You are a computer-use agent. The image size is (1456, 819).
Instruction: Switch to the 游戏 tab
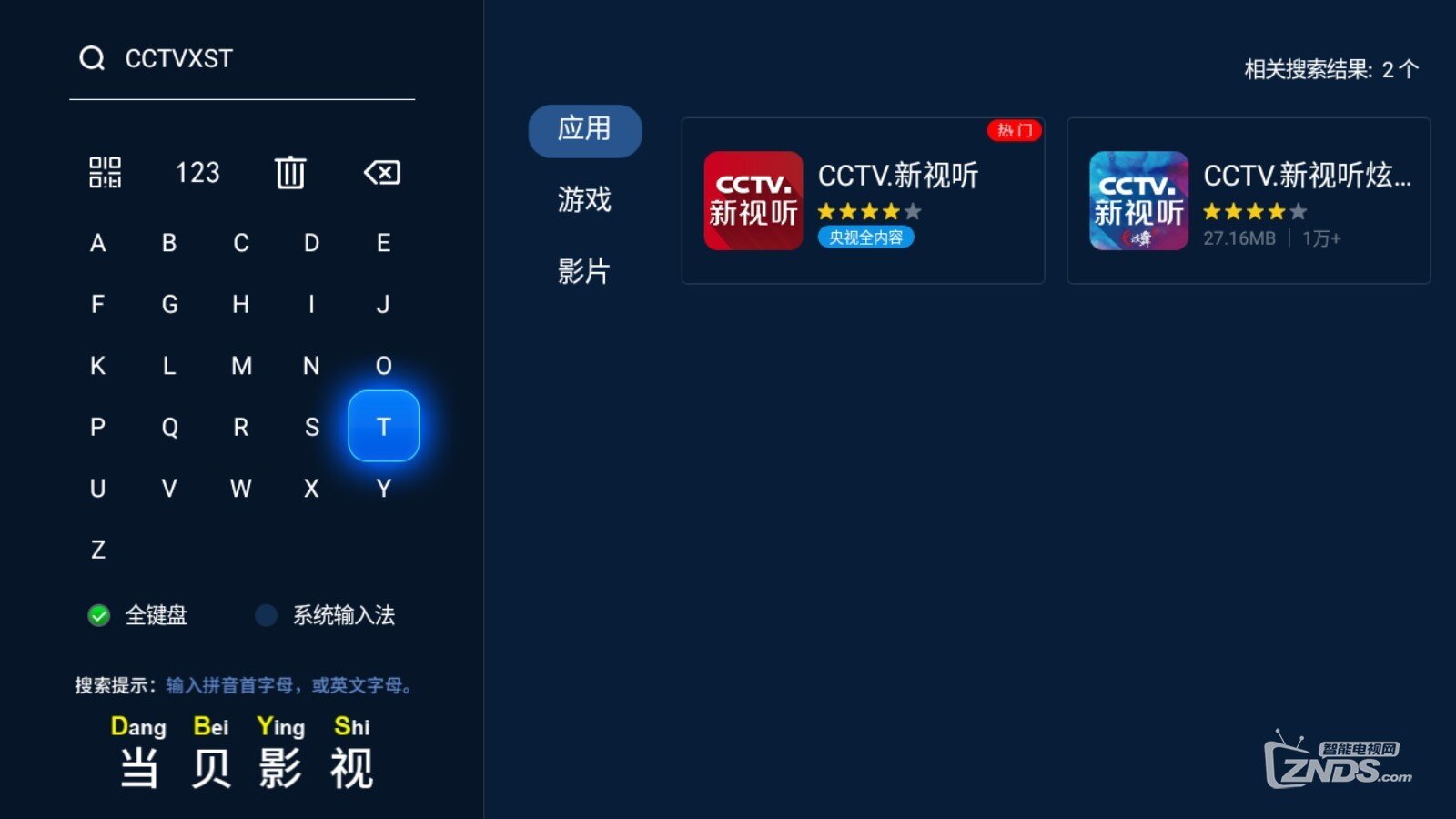(584, 199)
